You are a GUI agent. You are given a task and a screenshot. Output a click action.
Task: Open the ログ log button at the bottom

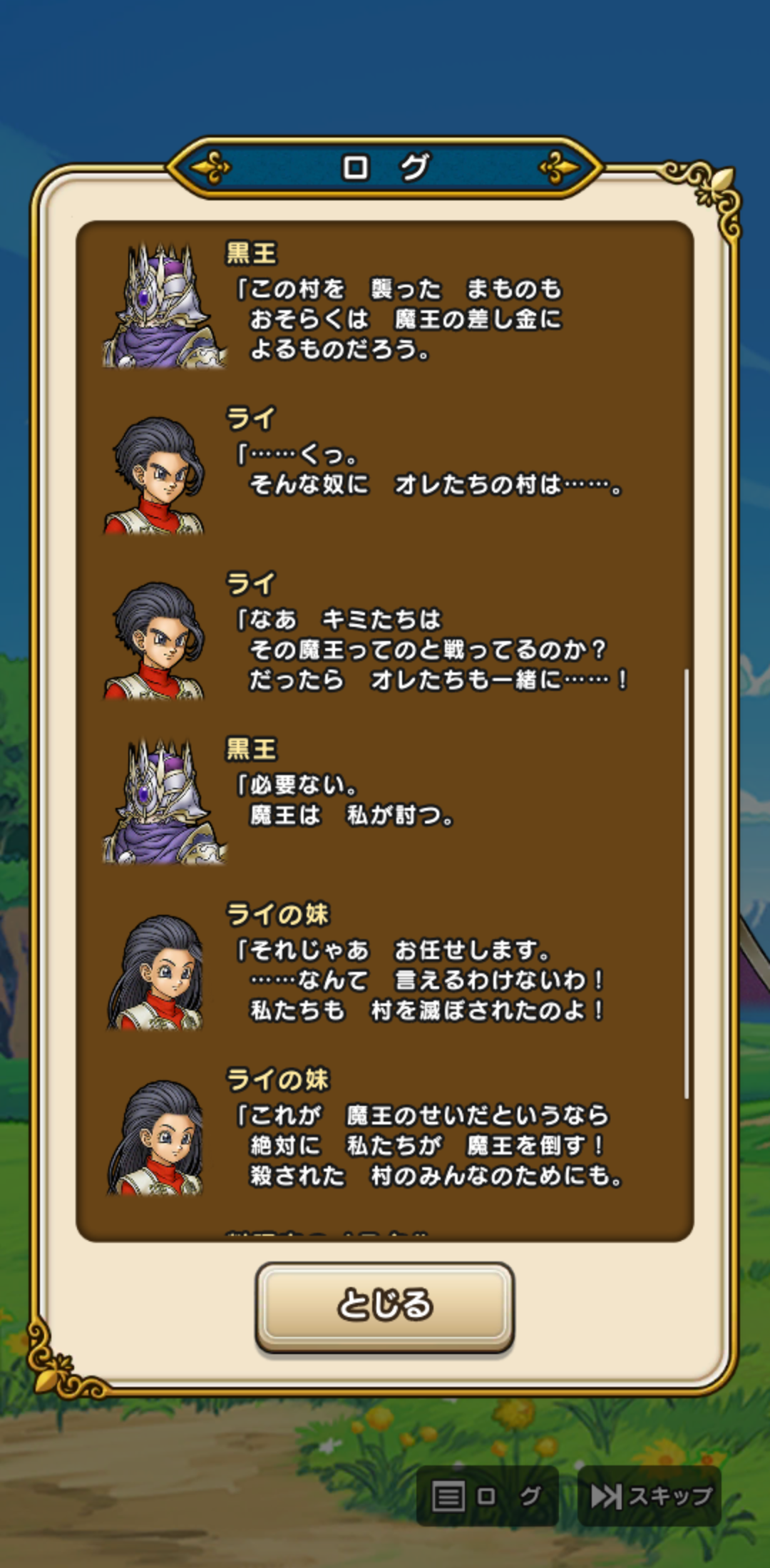[x=487, y=1495]
